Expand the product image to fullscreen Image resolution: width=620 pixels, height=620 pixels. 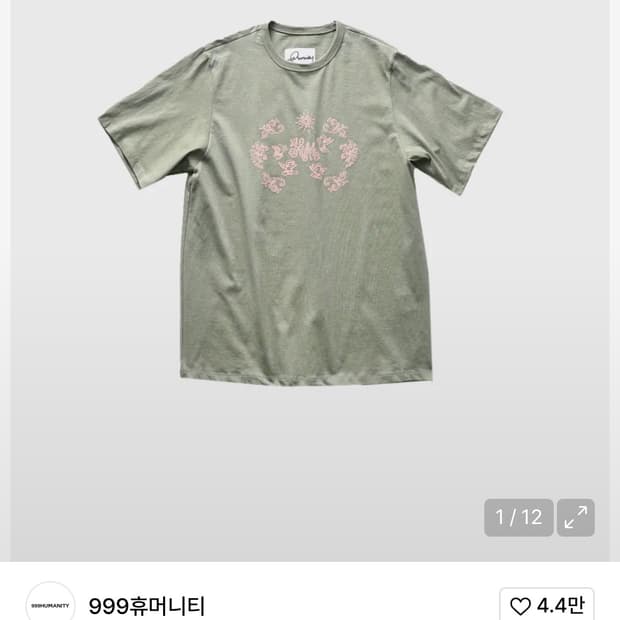[575, 517]
